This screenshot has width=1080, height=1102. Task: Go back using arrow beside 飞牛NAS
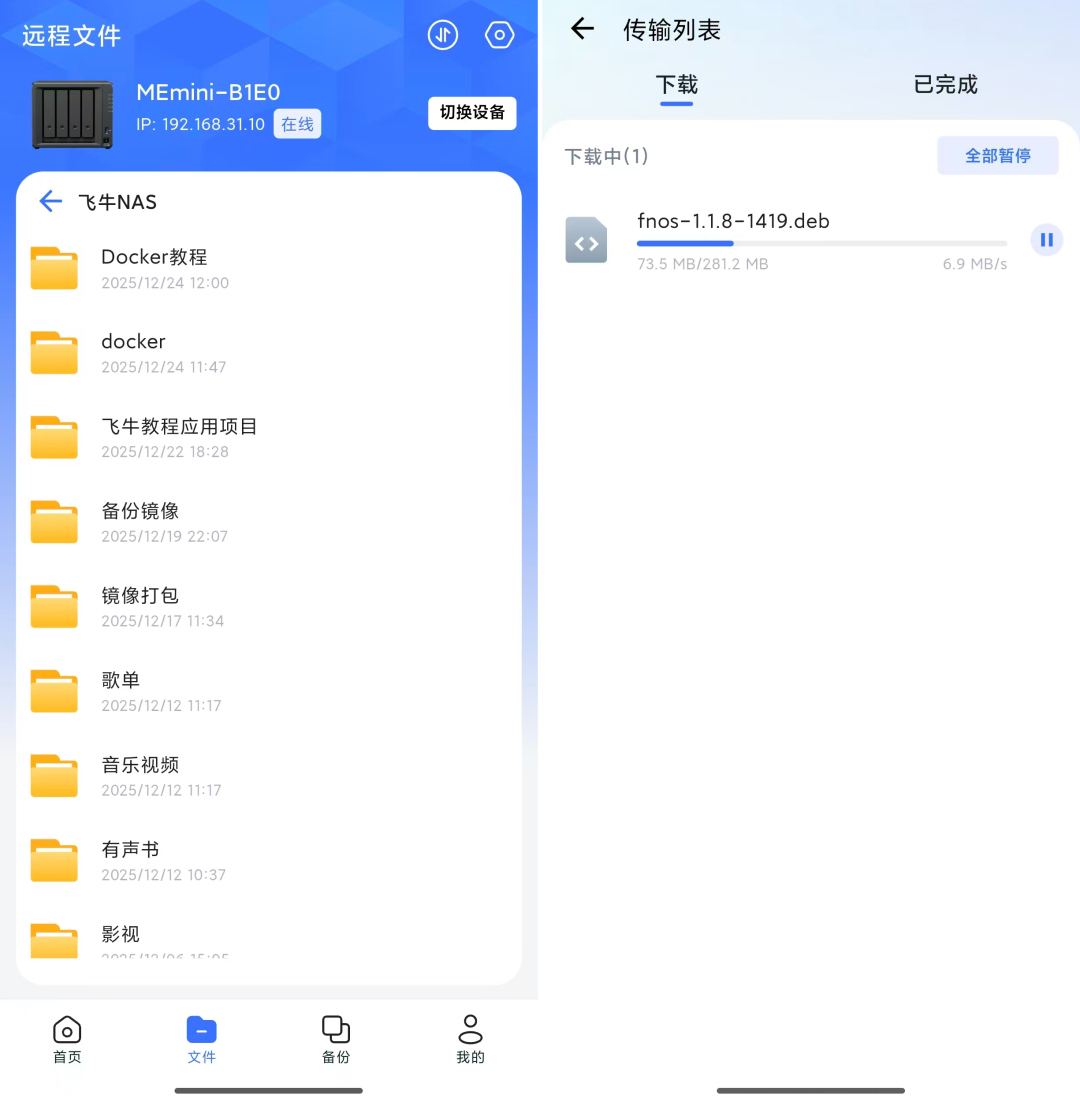coord(50,201)
